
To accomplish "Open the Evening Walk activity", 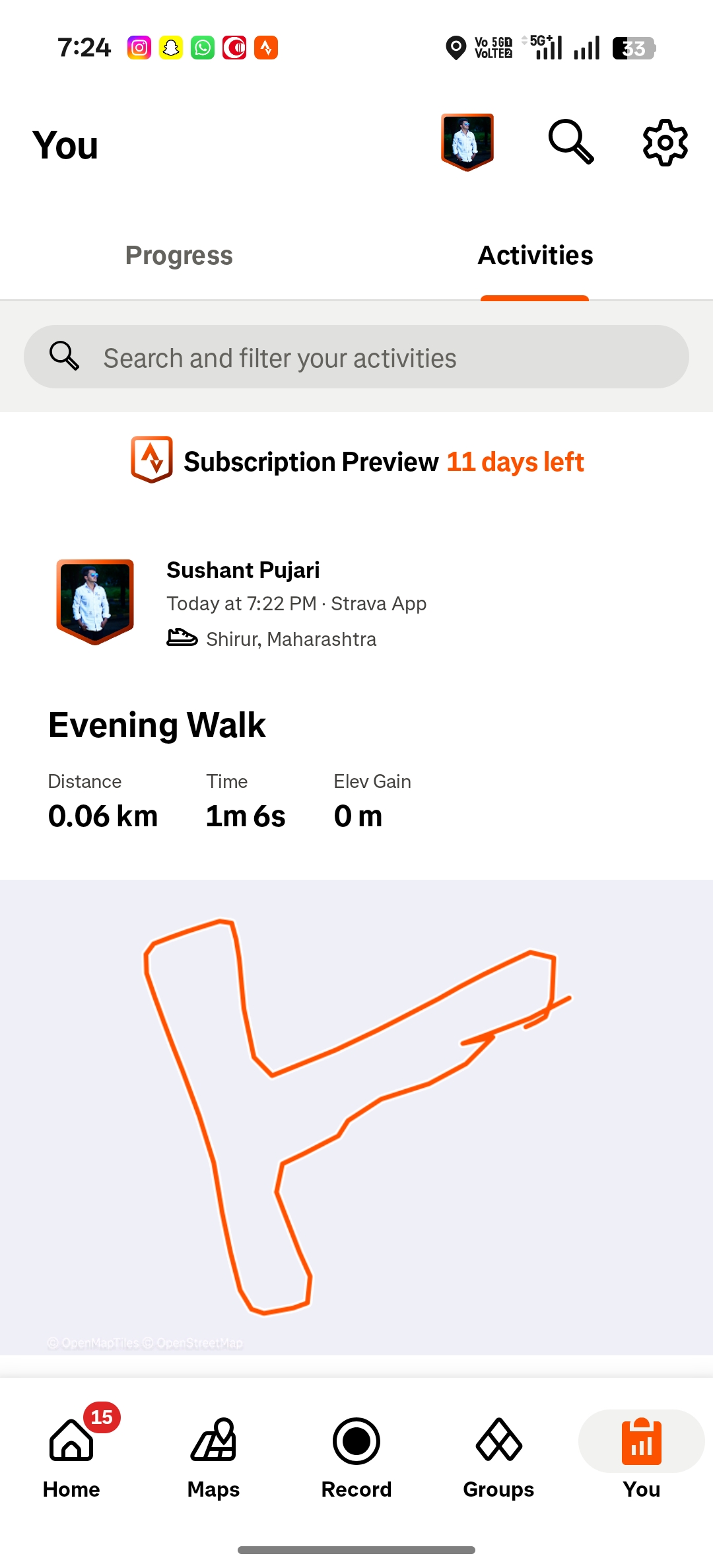I will [x=157, y=725].
